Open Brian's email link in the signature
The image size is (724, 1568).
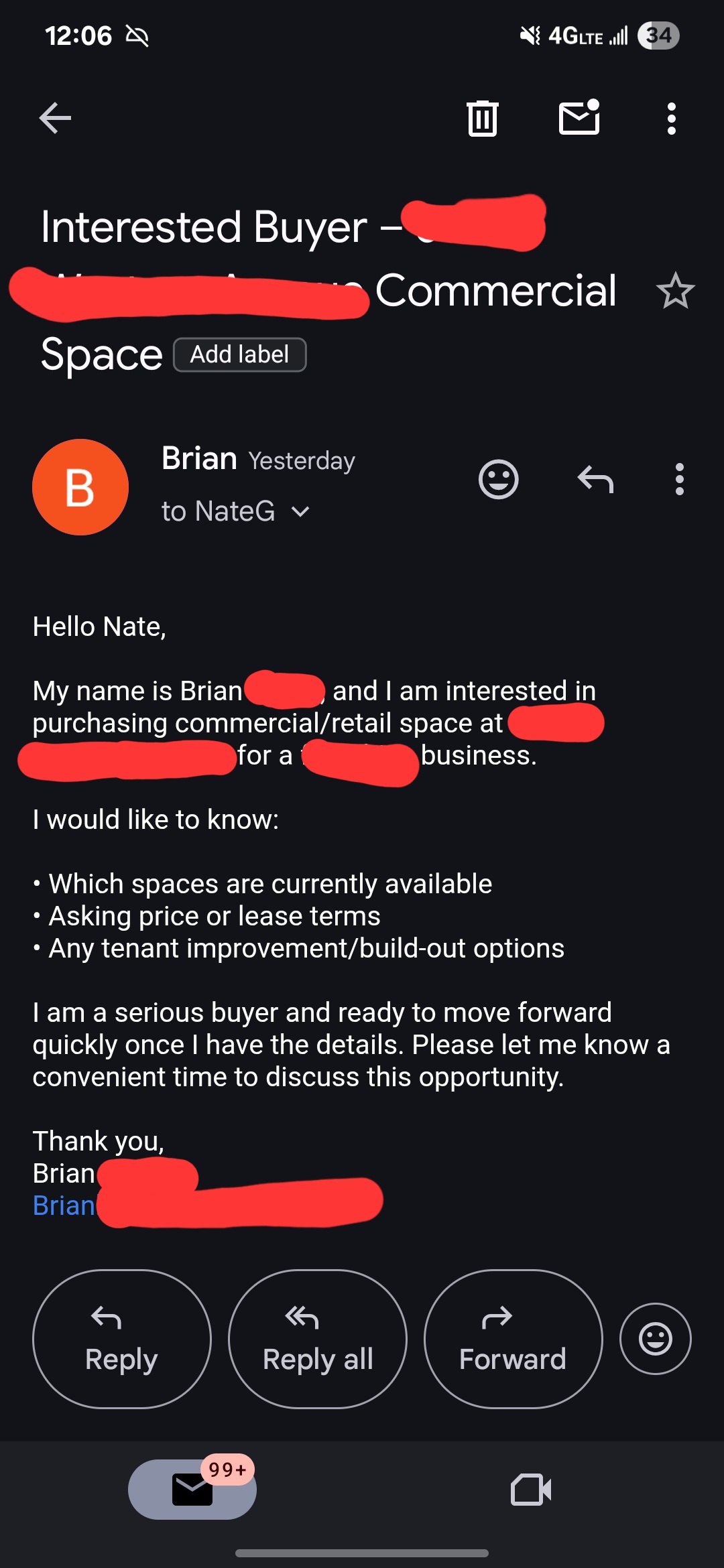pos(64,1205)
